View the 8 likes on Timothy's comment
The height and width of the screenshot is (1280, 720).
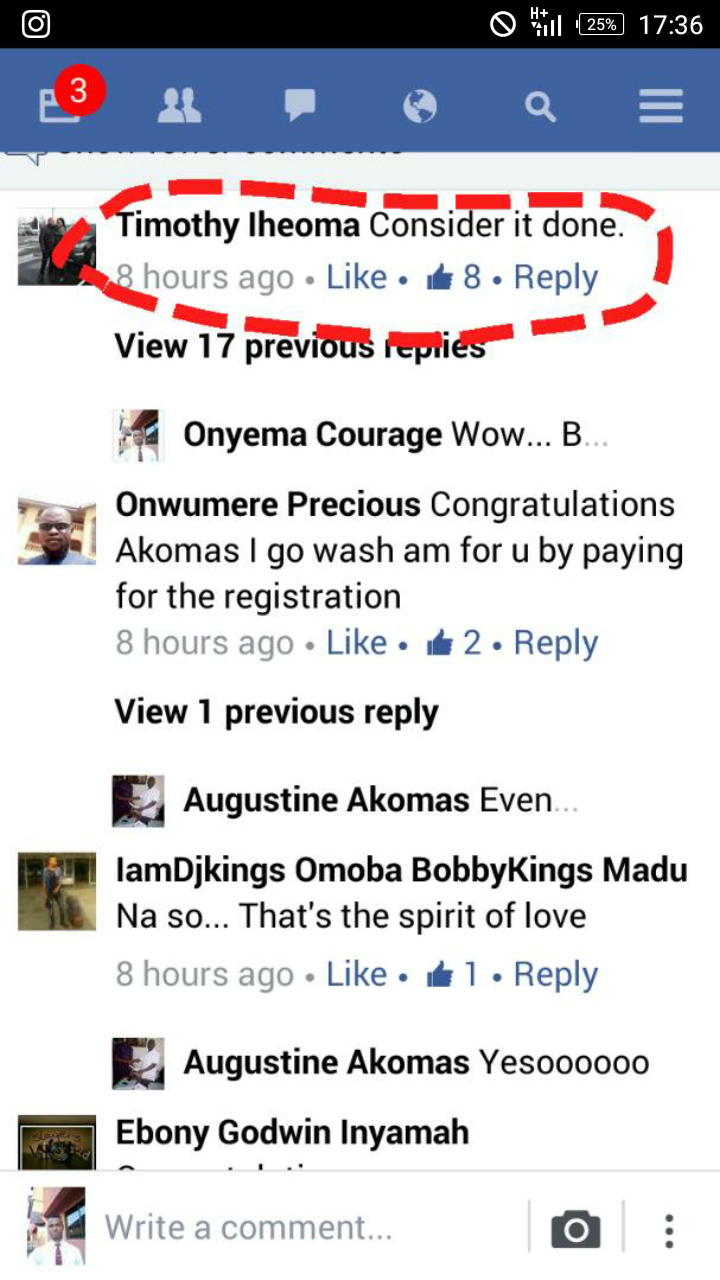pos(455,277)
